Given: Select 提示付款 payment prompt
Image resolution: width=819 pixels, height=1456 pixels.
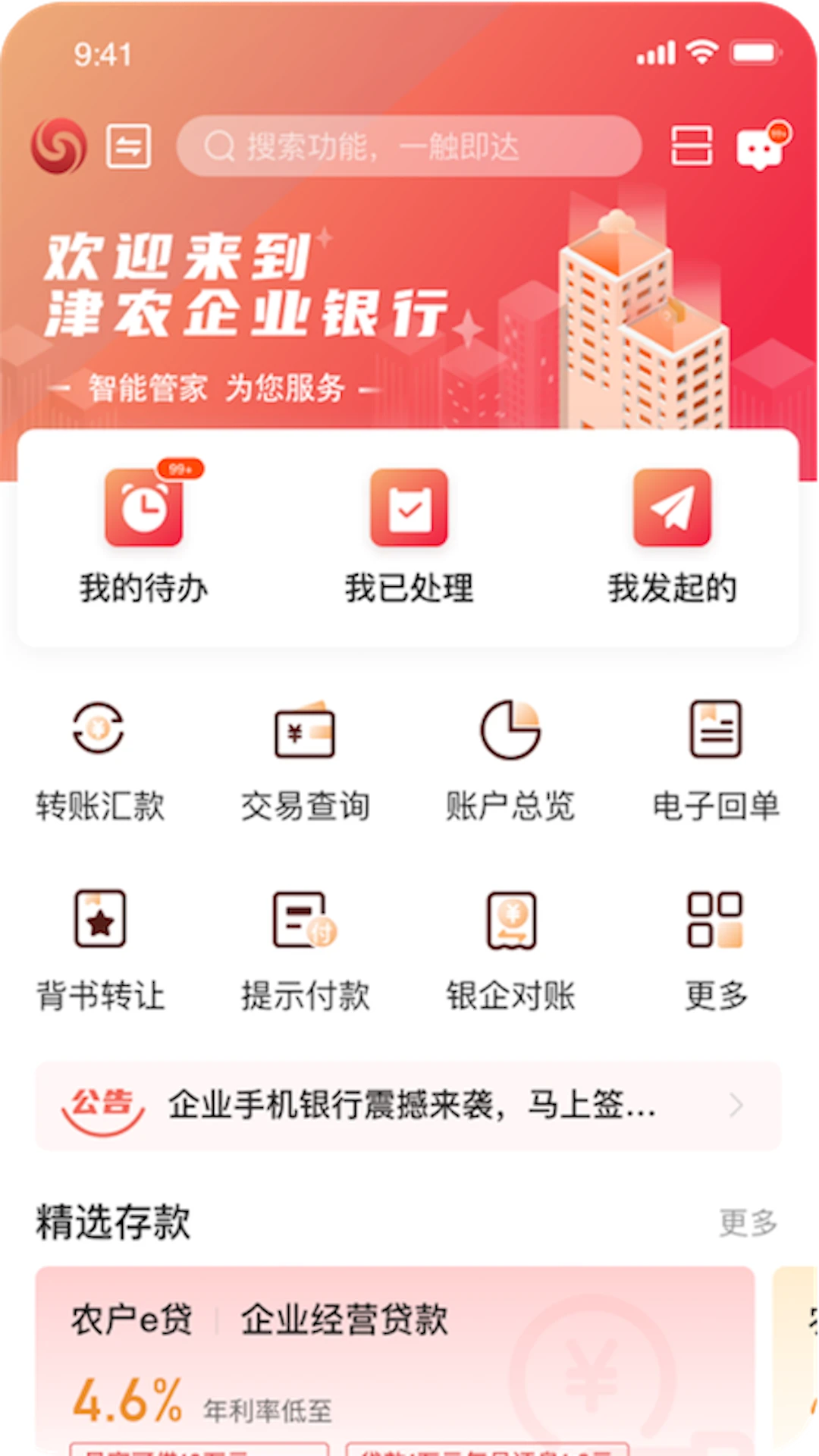Looking at the screenshot, I should (x=305, y=951).
